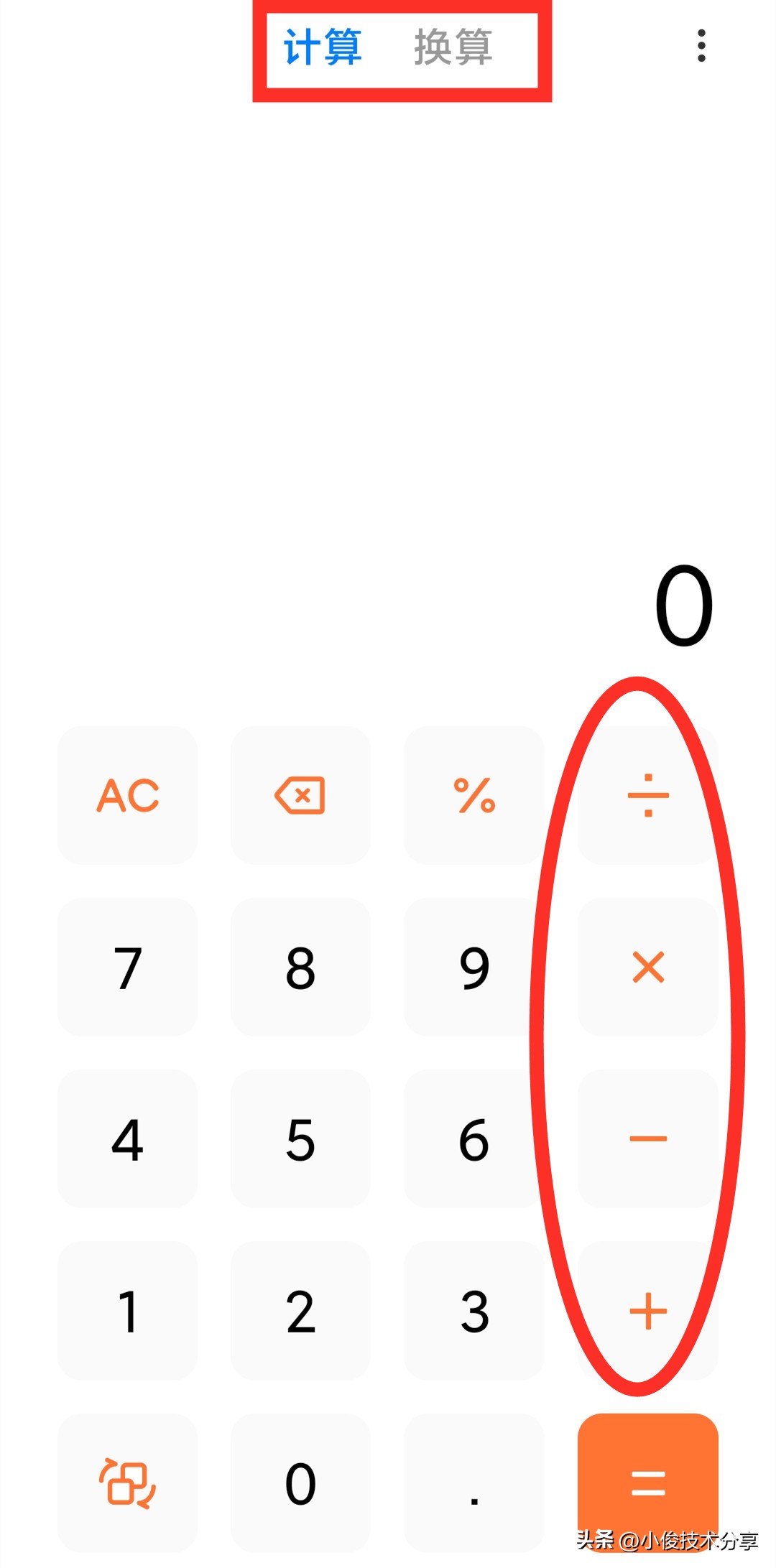Choose the multiplication operator
Image resolution: width=776 pixels, height=1568 pixels.
tap(648, 967)
